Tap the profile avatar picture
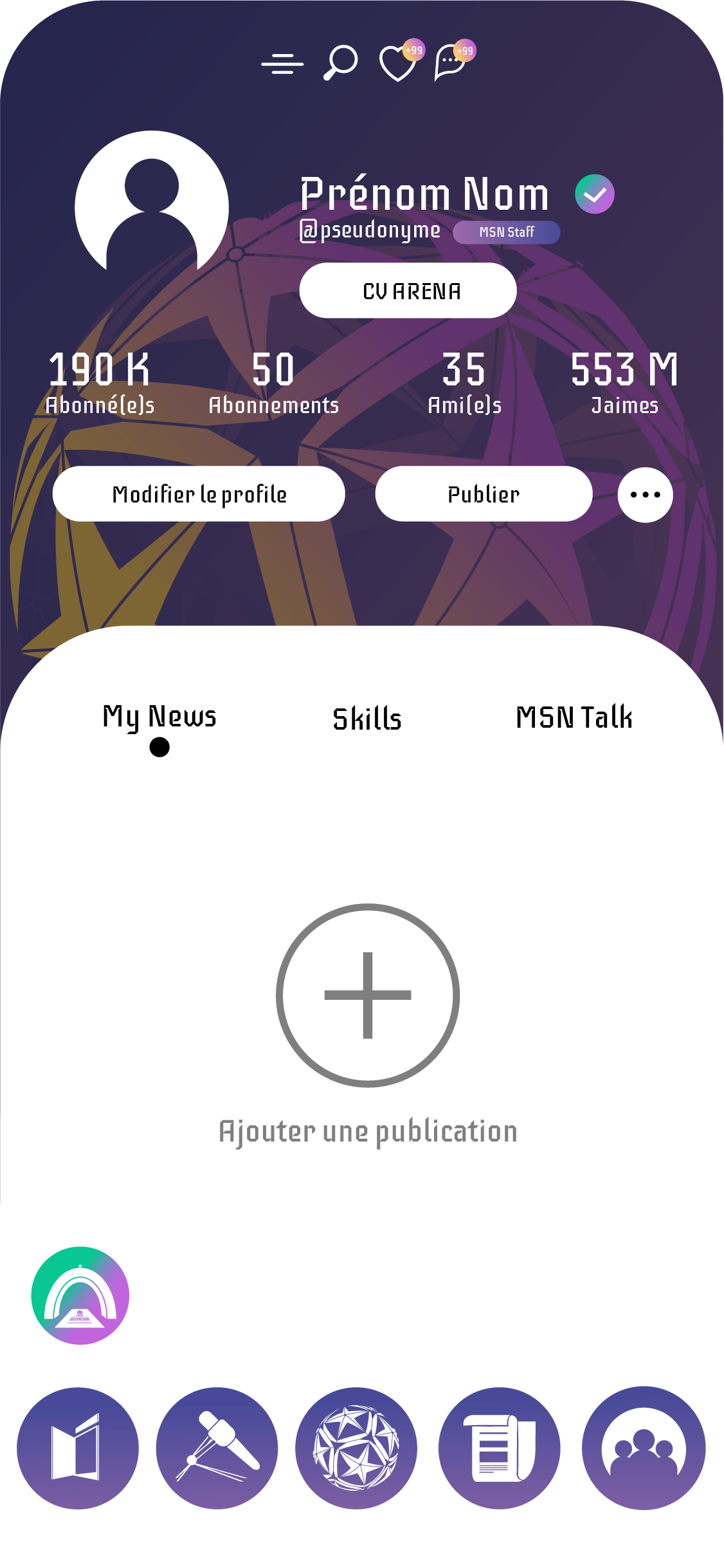This screenshot has height=1568, width=724. (x=152, y=206)
